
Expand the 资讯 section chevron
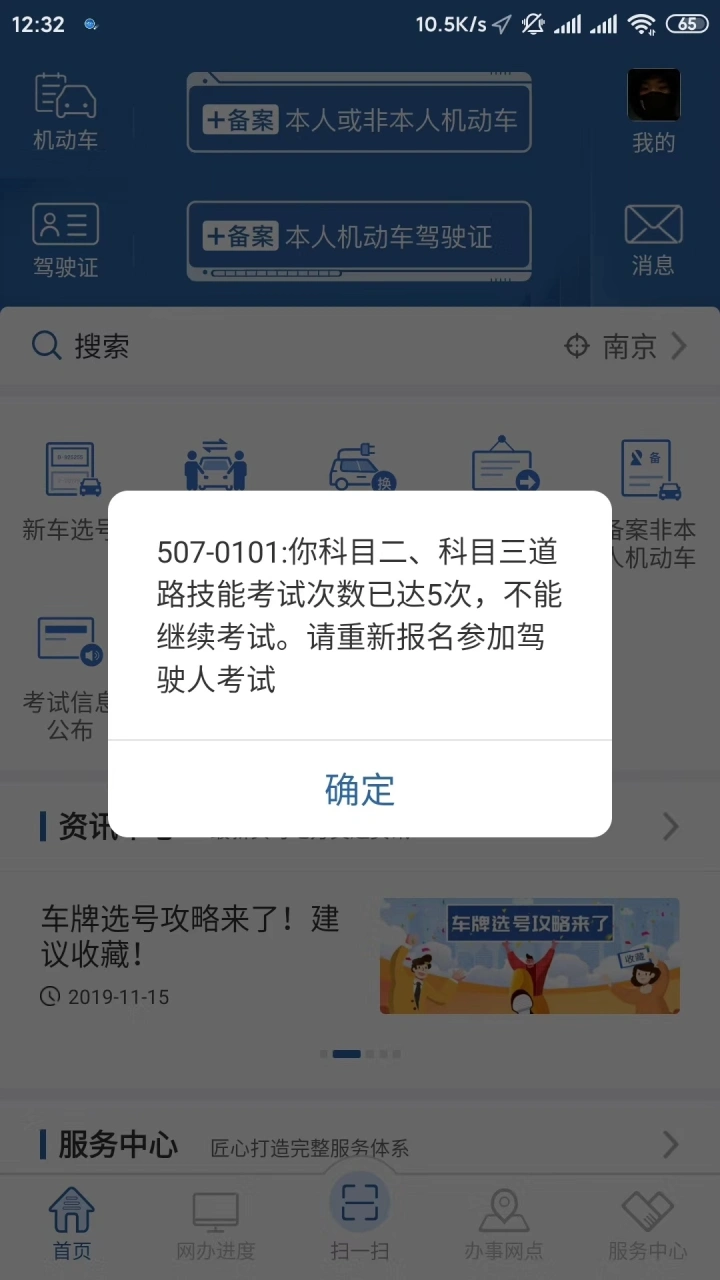671,826
